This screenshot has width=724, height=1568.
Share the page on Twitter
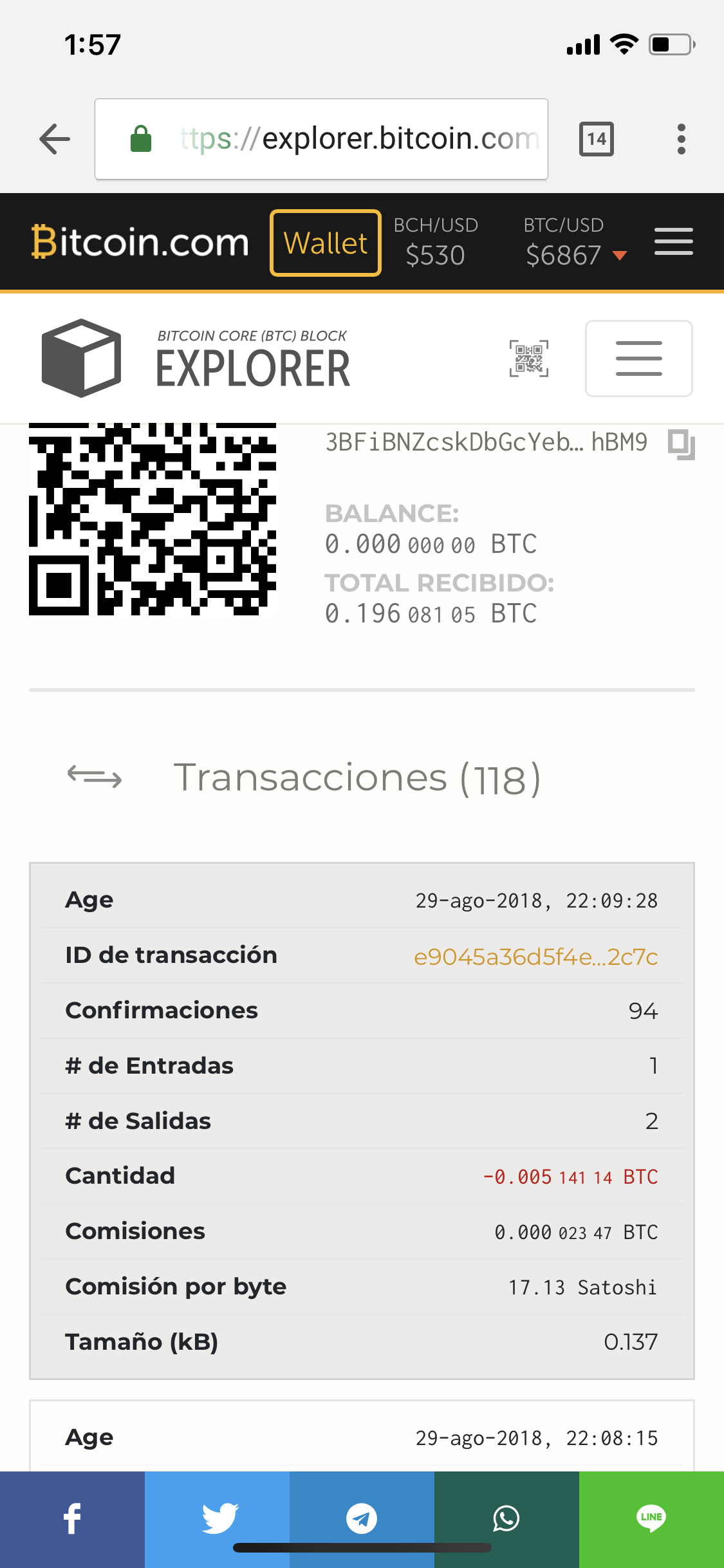pos(217,1519)
